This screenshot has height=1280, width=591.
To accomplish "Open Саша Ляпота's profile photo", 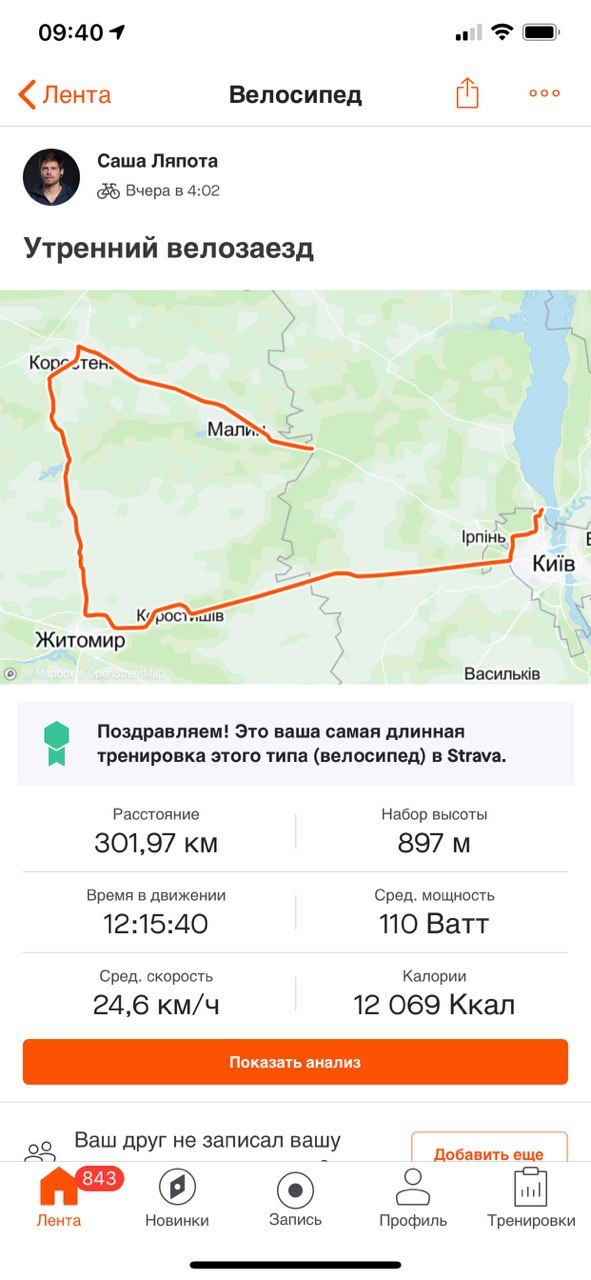I will [51, 177].
